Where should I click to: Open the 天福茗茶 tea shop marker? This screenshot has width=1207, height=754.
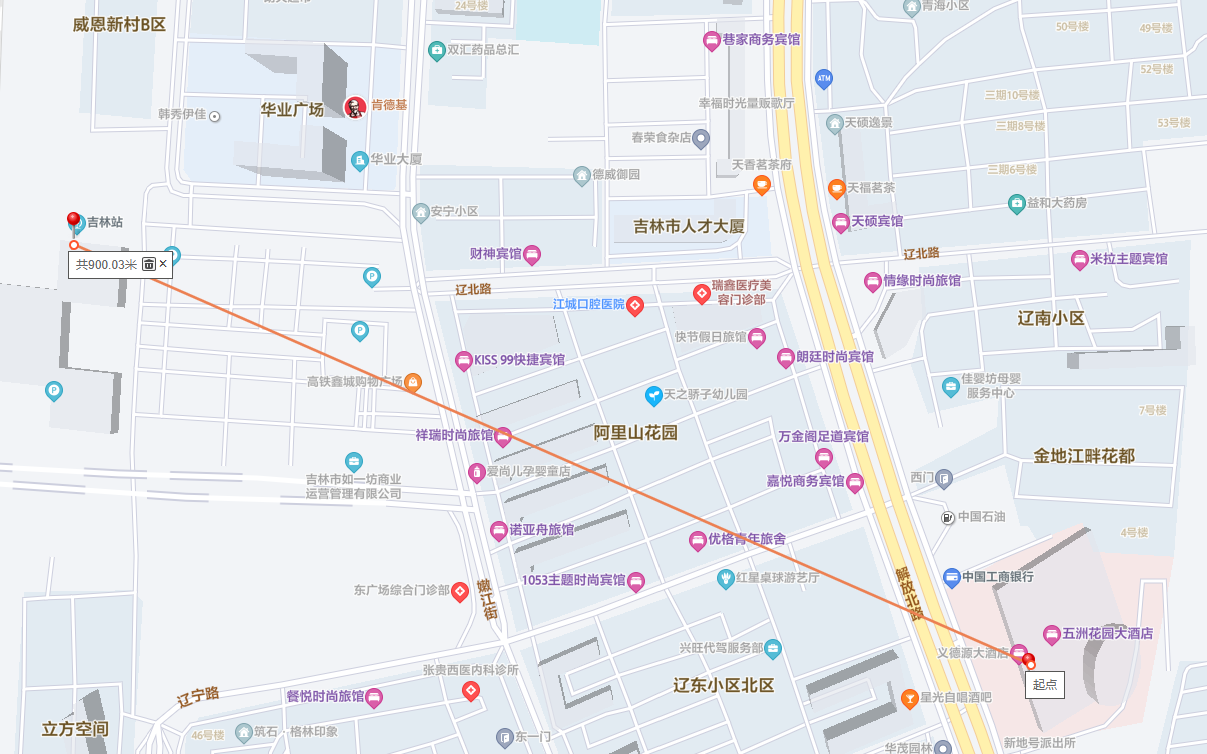click(x=837, y=188)
